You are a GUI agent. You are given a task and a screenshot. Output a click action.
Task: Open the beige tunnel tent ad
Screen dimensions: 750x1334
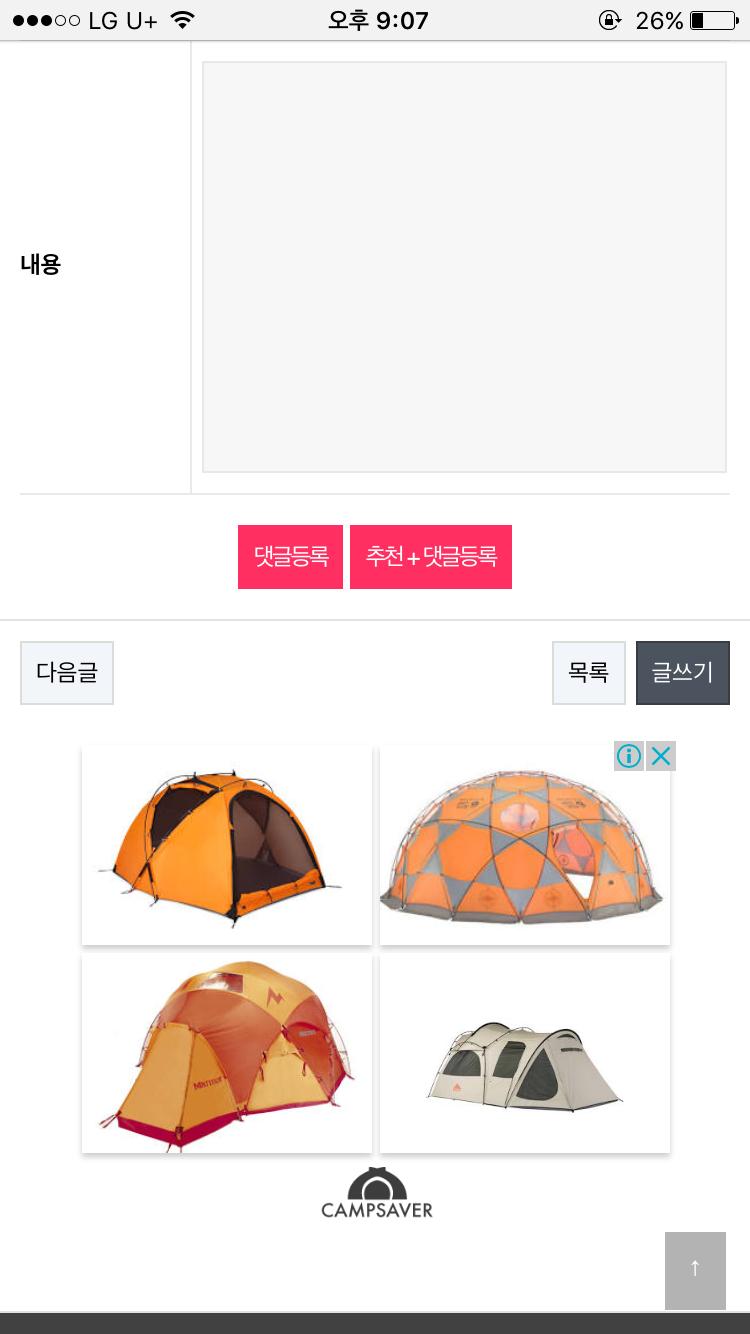point(525,1053)
